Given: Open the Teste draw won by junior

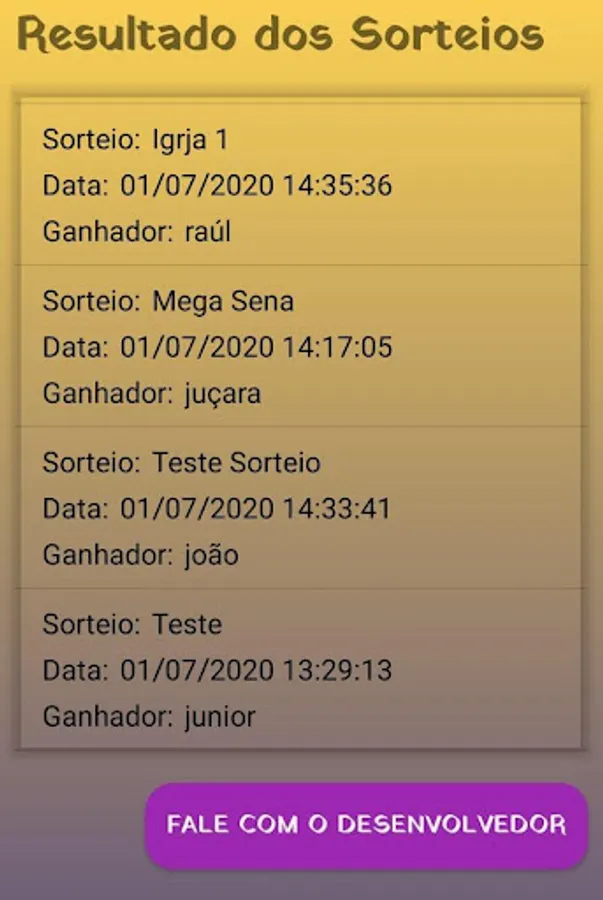Looking at the screenshot, I should tap(300, 669).
